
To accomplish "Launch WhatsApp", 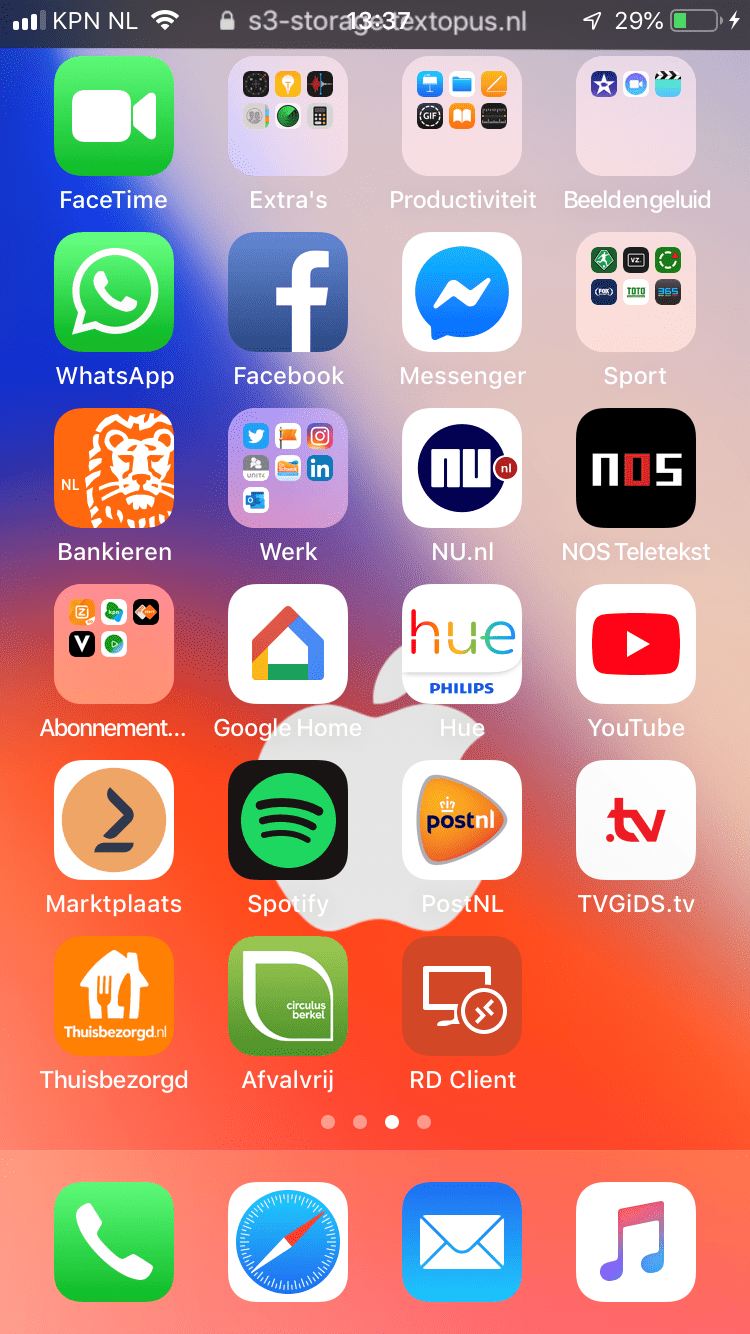I will click(113, 292).
